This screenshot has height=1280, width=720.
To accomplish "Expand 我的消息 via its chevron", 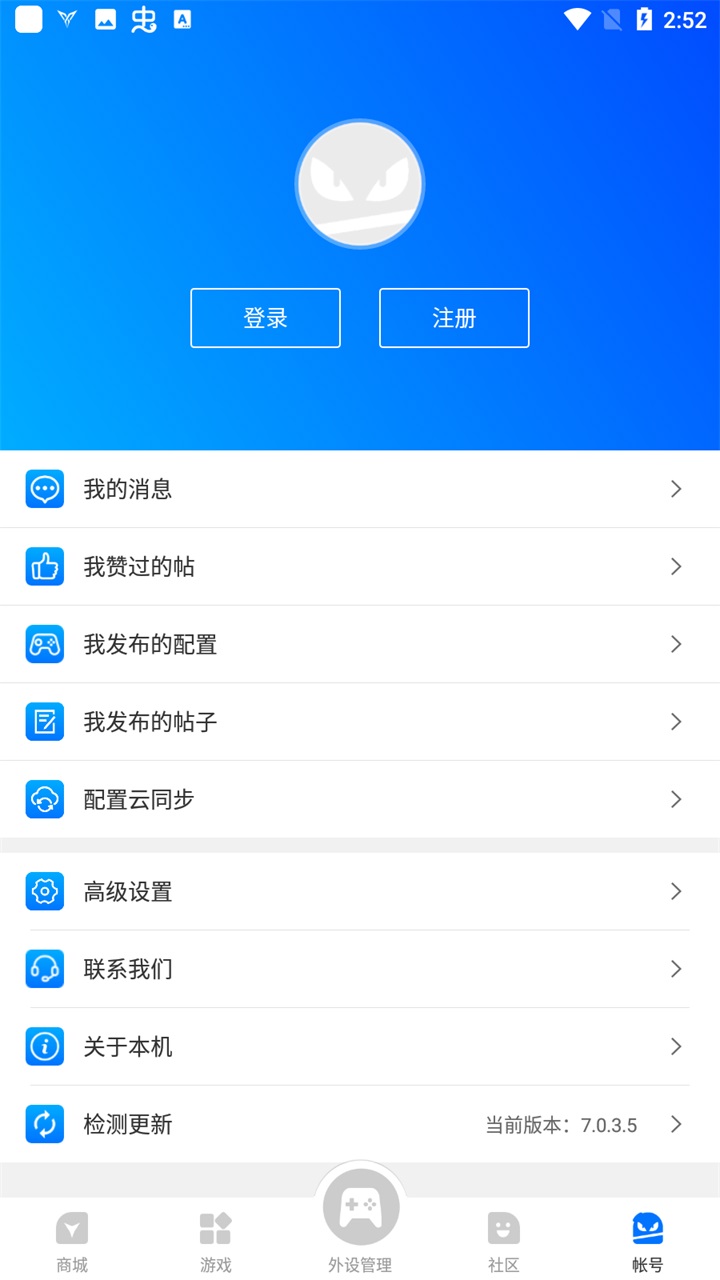I will tap(675, 489).
